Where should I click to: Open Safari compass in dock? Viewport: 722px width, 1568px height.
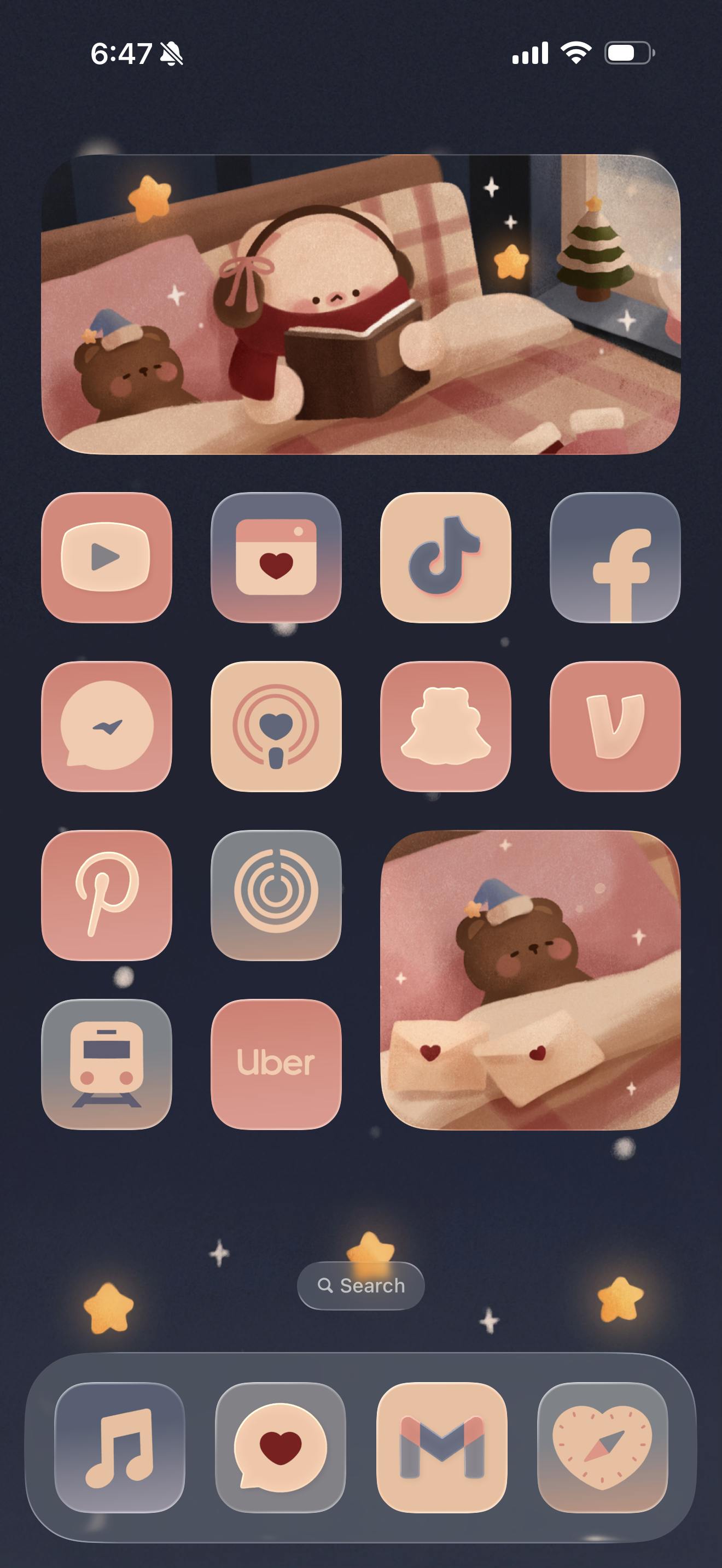[602, 1448]
